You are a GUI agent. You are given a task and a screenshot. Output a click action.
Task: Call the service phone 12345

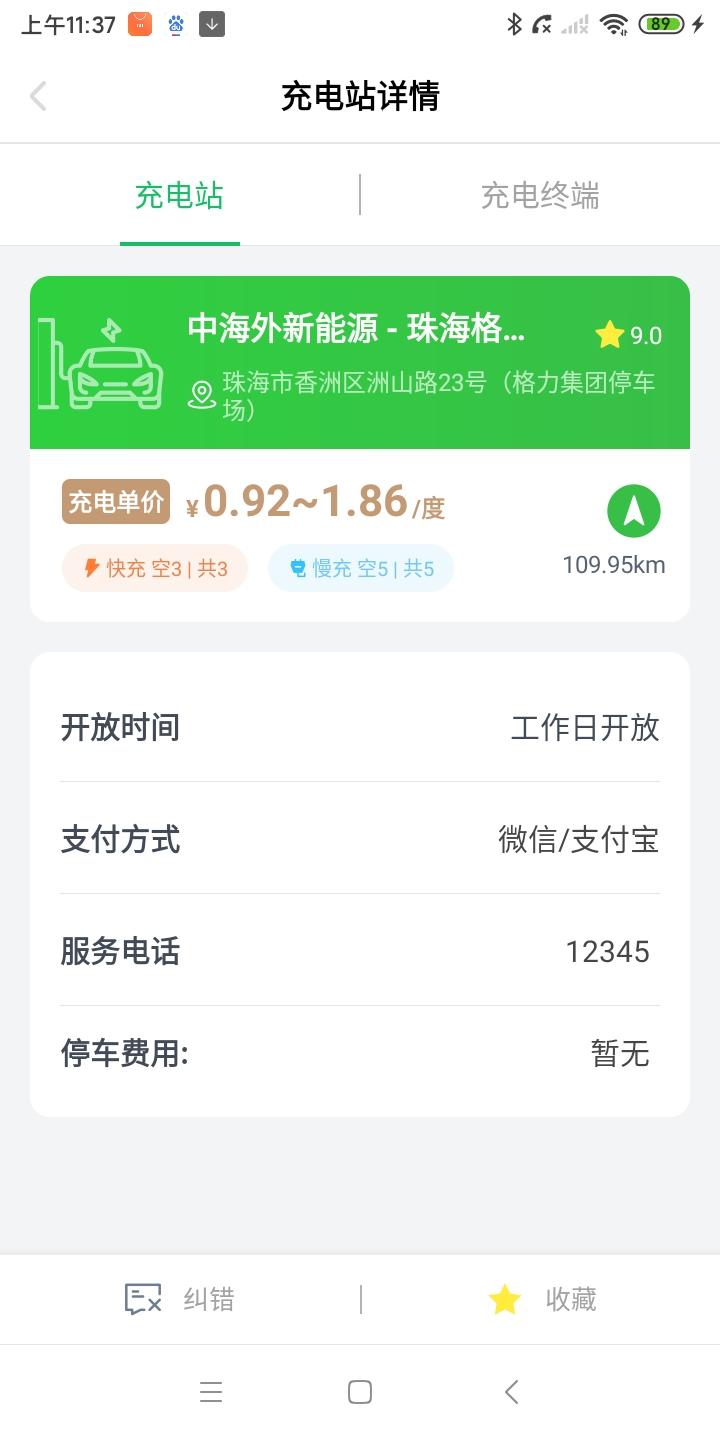click(608, 951)
